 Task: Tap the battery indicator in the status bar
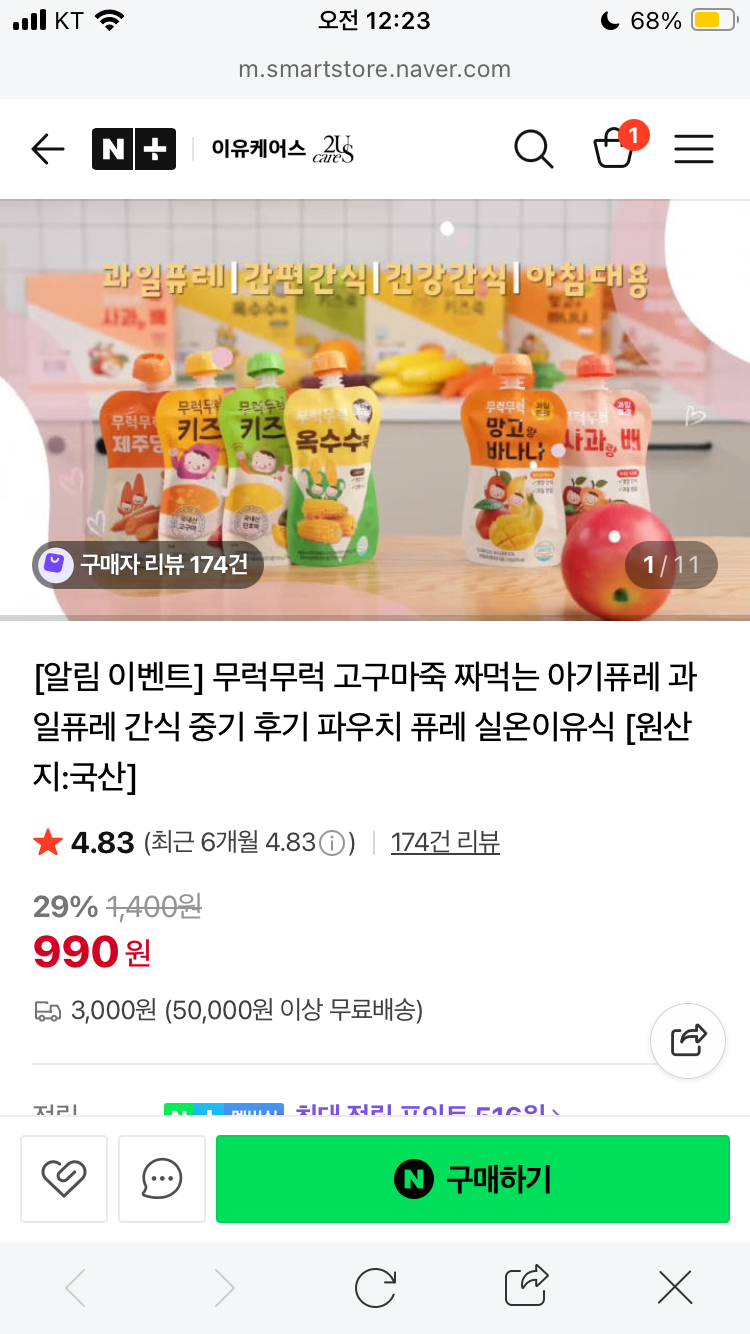point(712,17)
